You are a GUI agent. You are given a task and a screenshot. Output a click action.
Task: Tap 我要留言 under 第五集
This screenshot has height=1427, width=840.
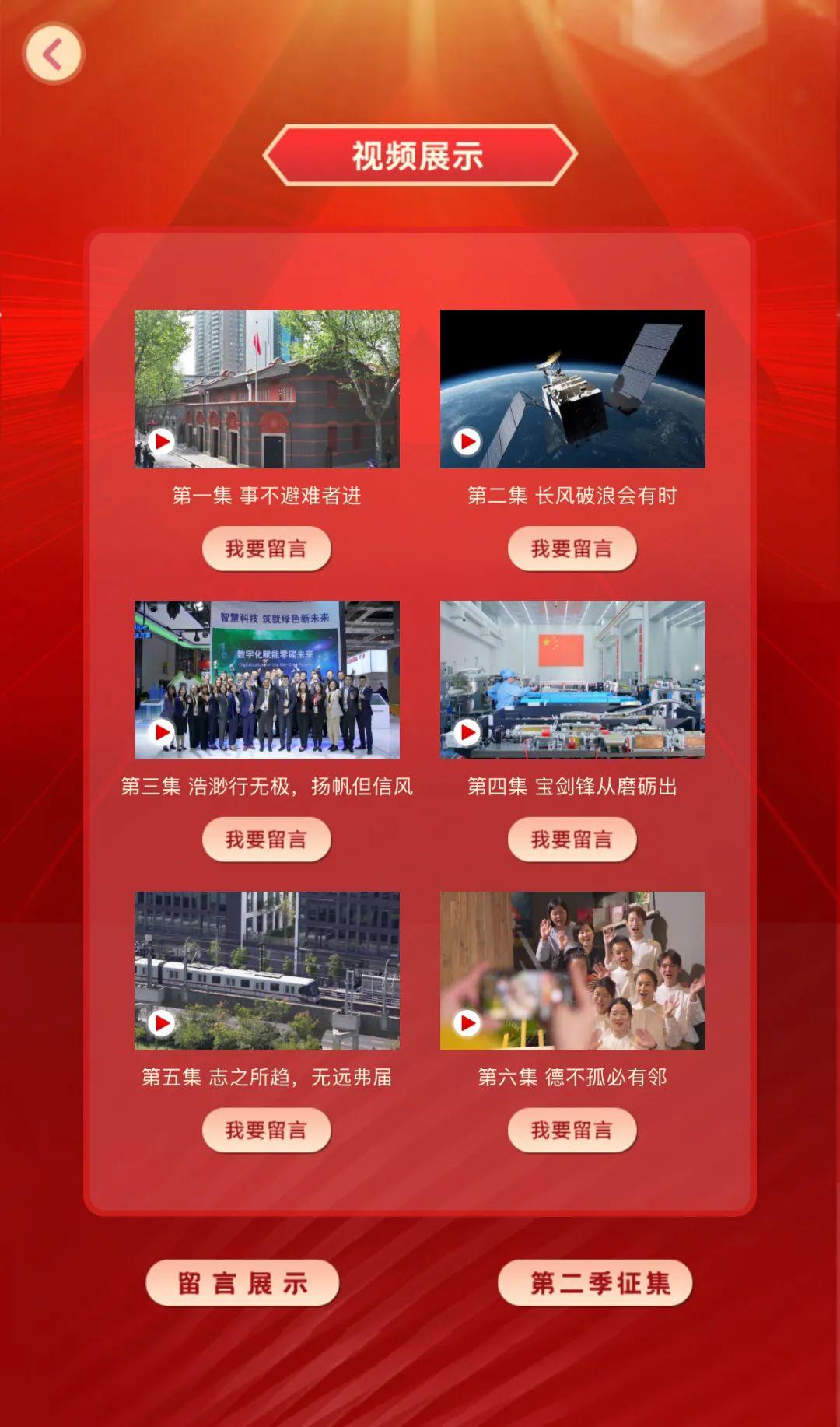pyautogui.click(x=266, y=1130)
